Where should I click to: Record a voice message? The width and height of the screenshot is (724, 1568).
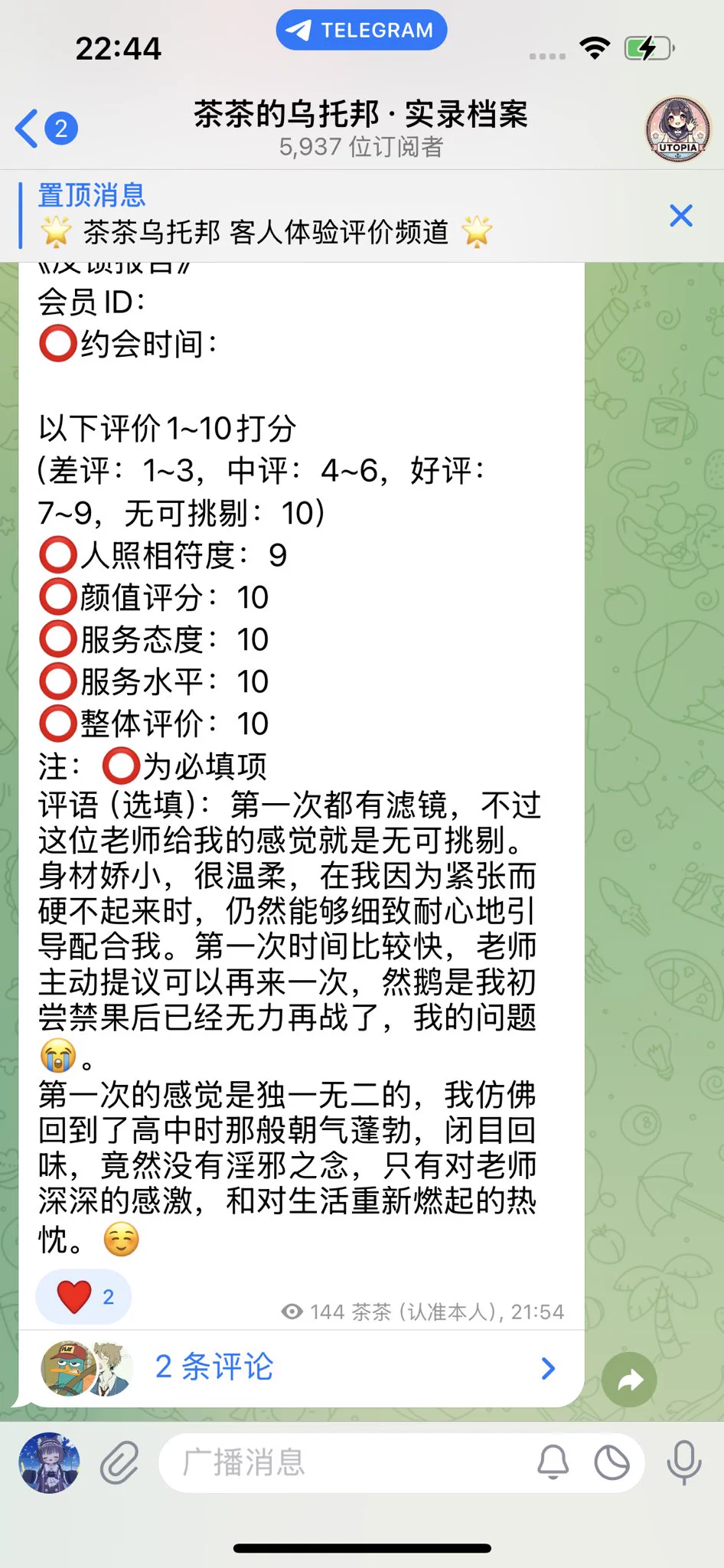683,1462
